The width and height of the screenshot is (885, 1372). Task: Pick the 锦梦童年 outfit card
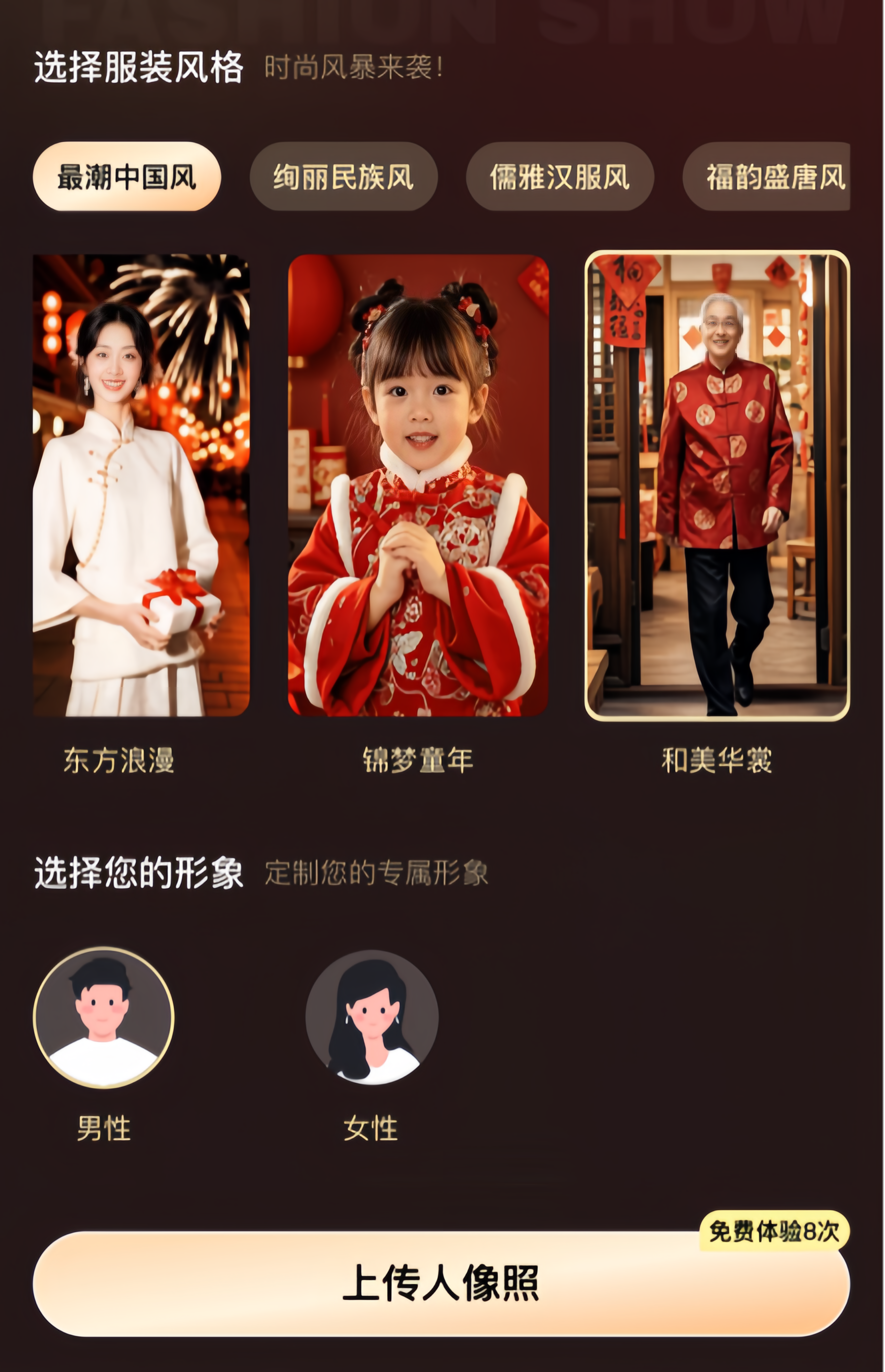point(418,485)
